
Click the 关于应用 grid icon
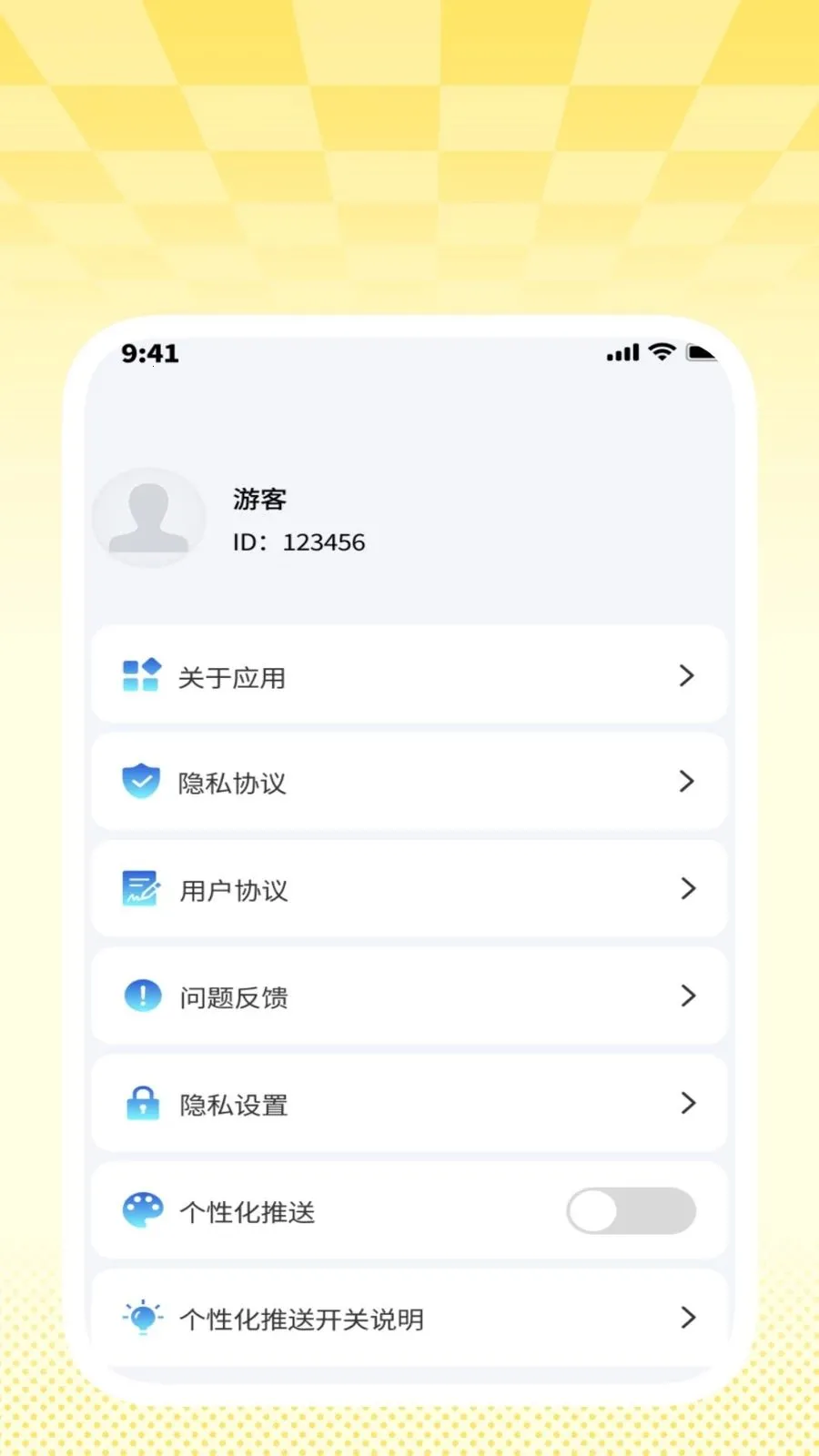[141, 675]
